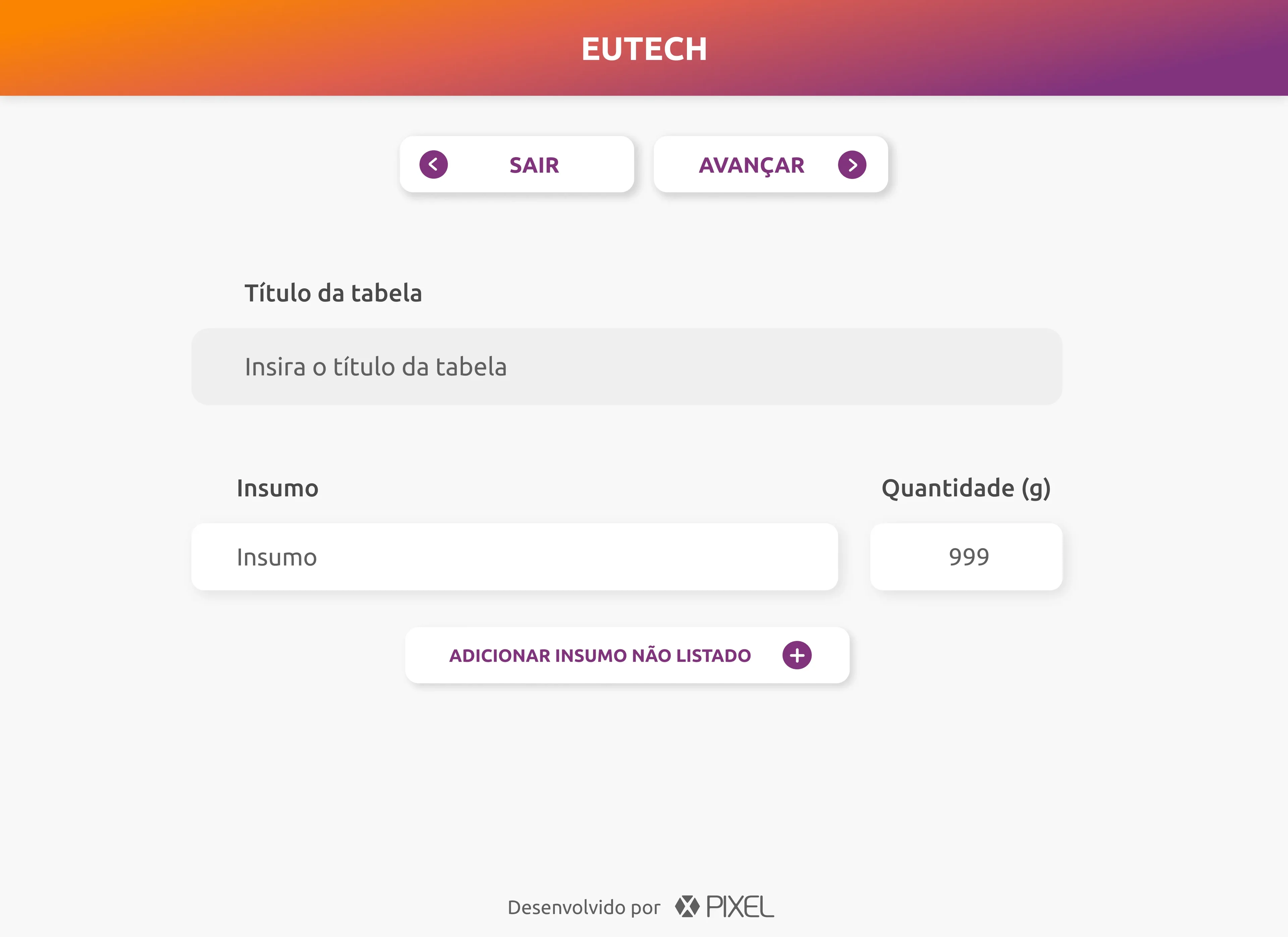Add an unlisted insumo
Screen dimensions: 1288x937
click(627, 655)
